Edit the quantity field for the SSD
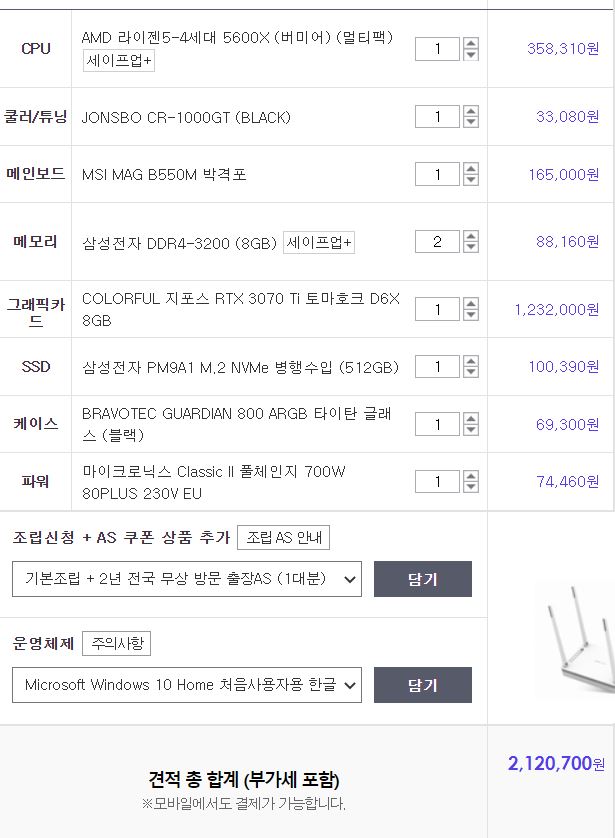Screen dimensions: 615x838 (437, 367)
